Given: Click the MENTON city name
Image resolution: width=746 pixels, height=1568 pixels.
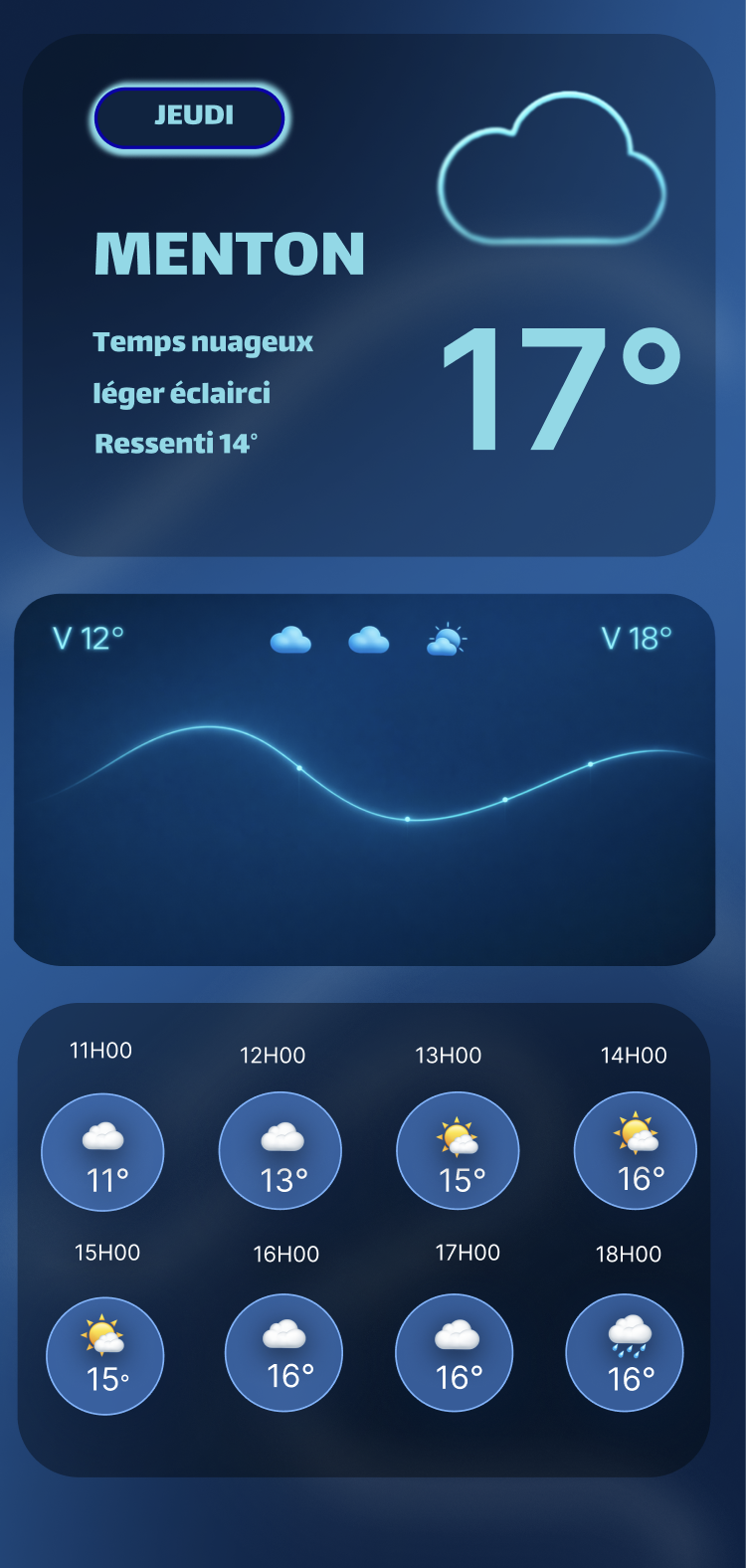Looking at the screenshot, I should [x=229, y=254].
